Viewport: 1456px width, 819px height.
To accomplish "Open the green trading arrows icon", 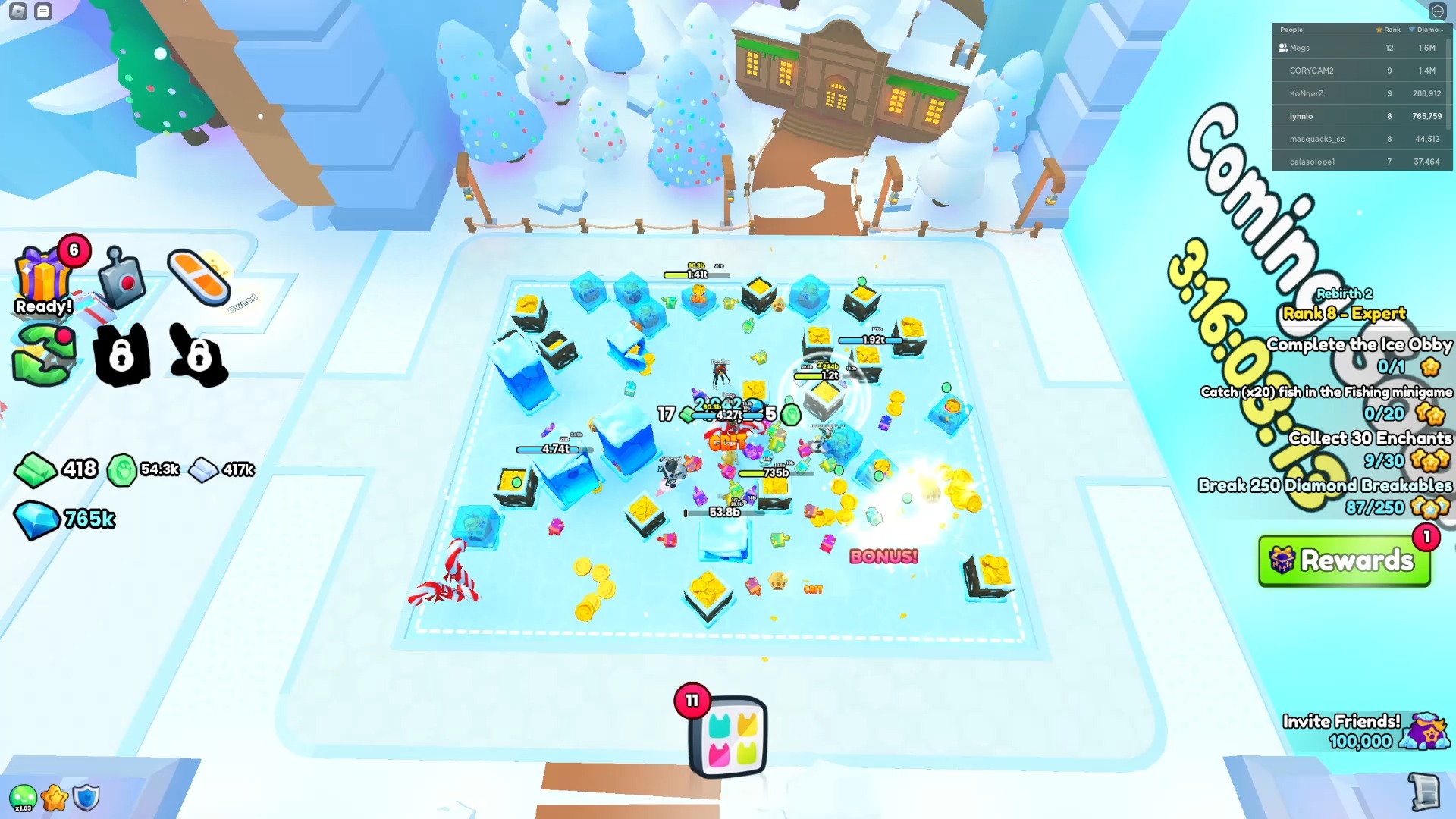I will (x=44, y=355).
